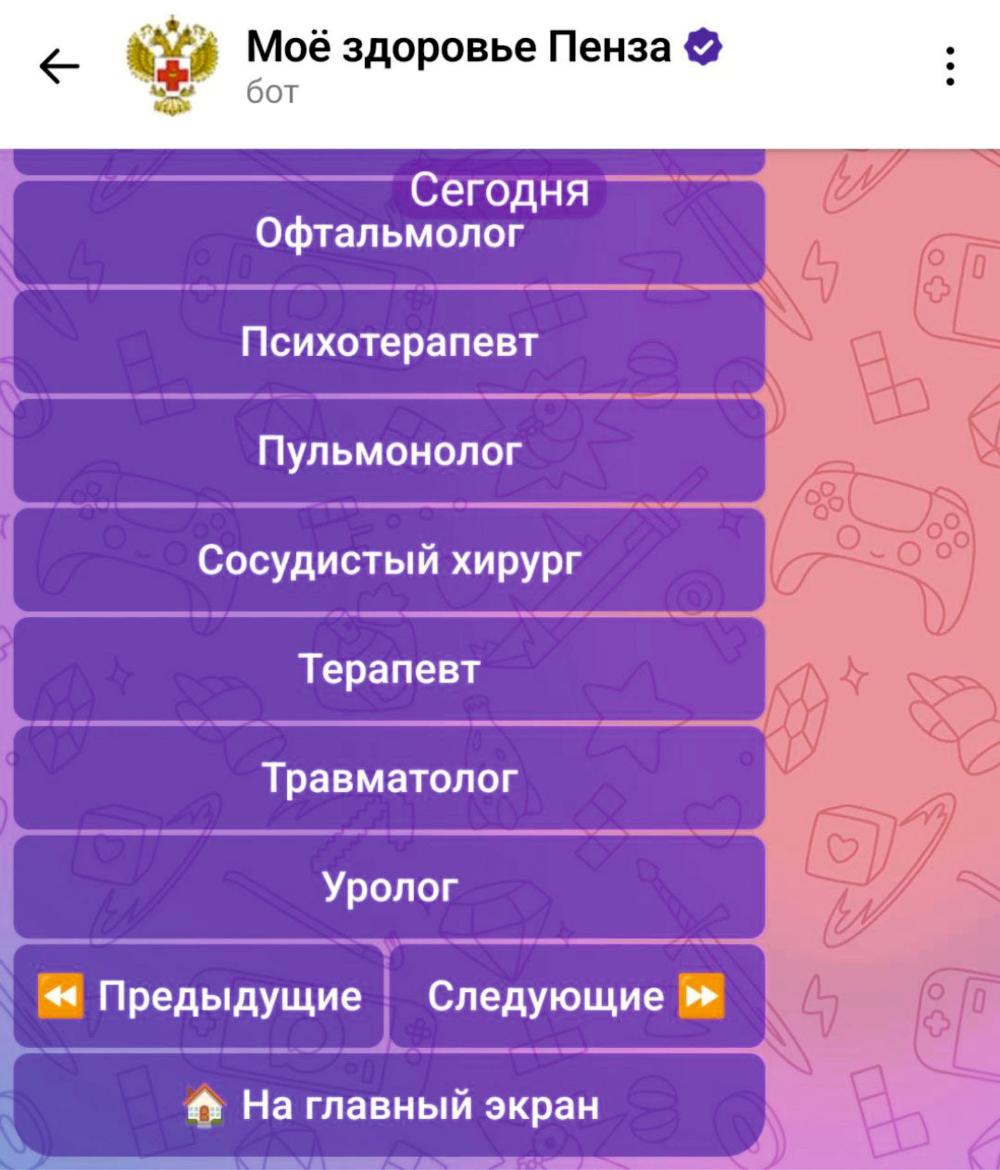This screenshot has height=1170, width=1000.
Task: Go to Предыдущие specialists page
Action: point(199,996)
